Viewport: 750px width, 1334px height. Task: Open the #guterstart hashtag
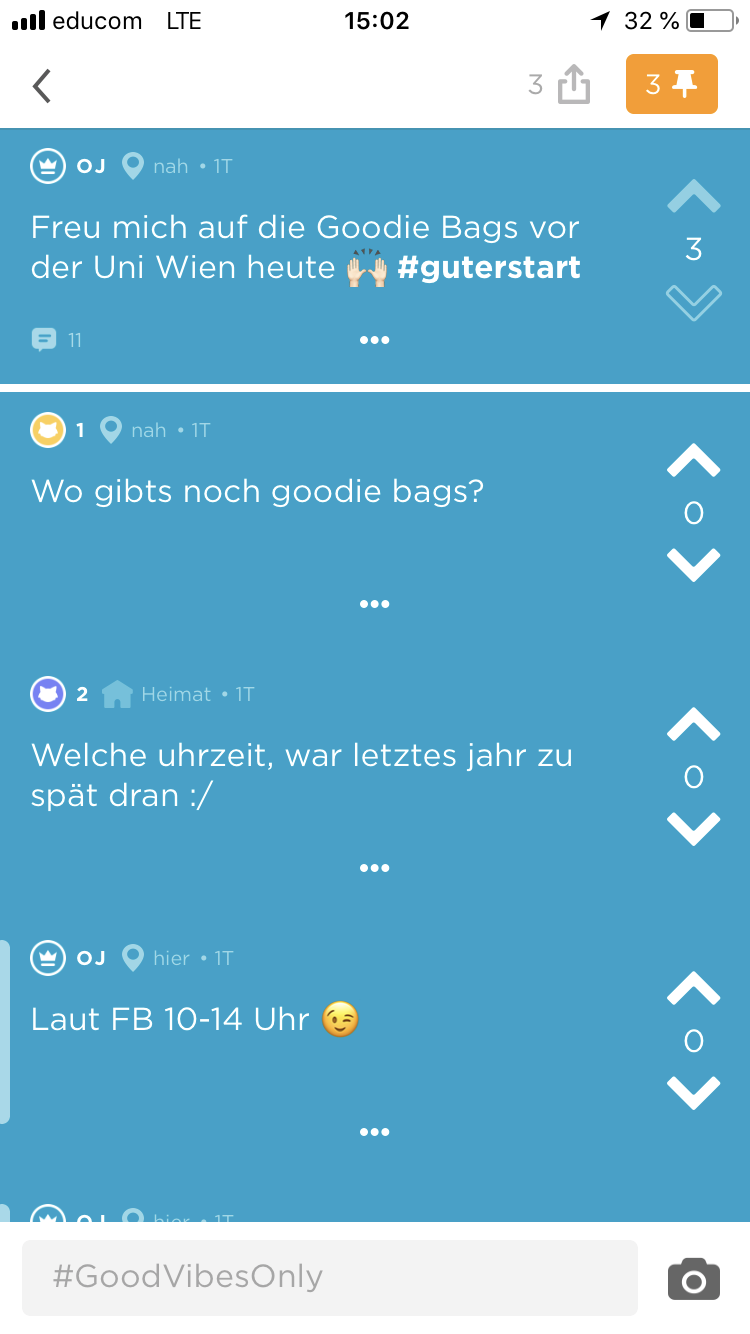489,268
